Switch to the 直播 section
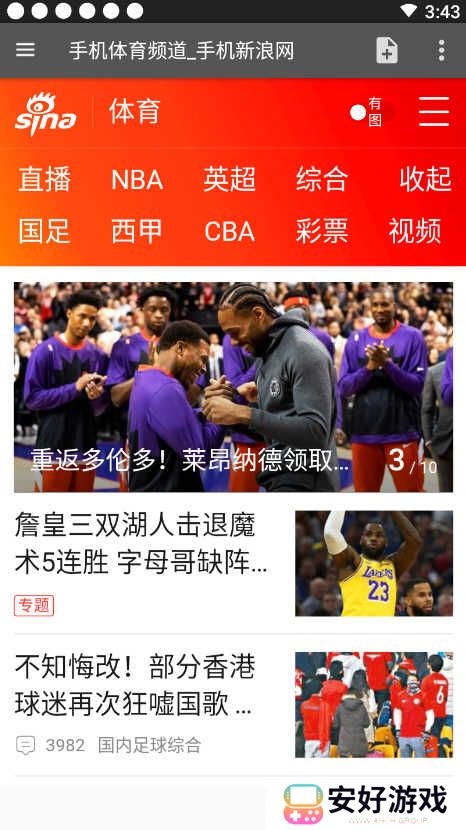 tap(44, 179)
